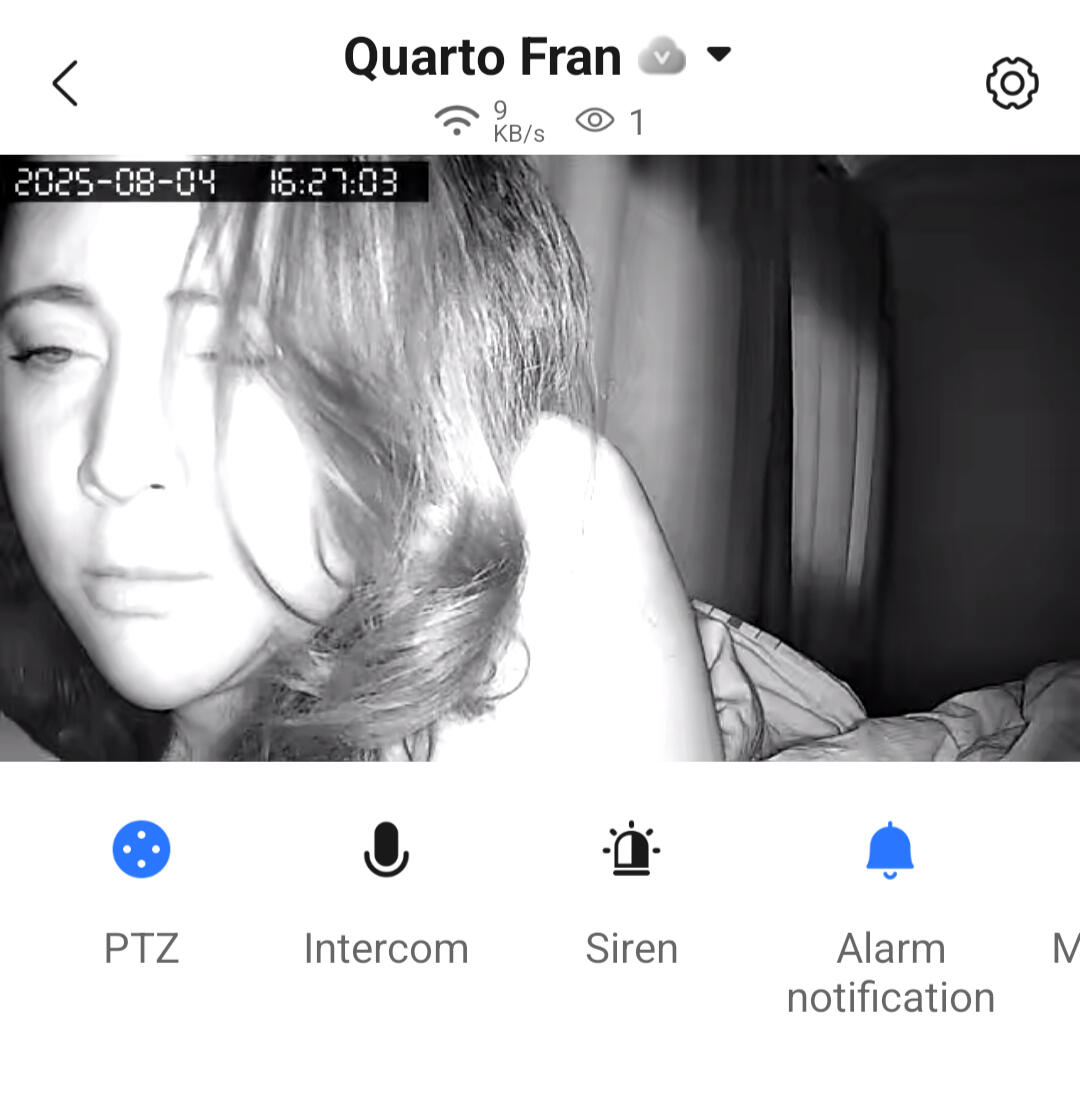Open the camera settings gear
The height and width of the screenshot is (1101, 1080).
pyautogui.click(x=1012, y=83)
